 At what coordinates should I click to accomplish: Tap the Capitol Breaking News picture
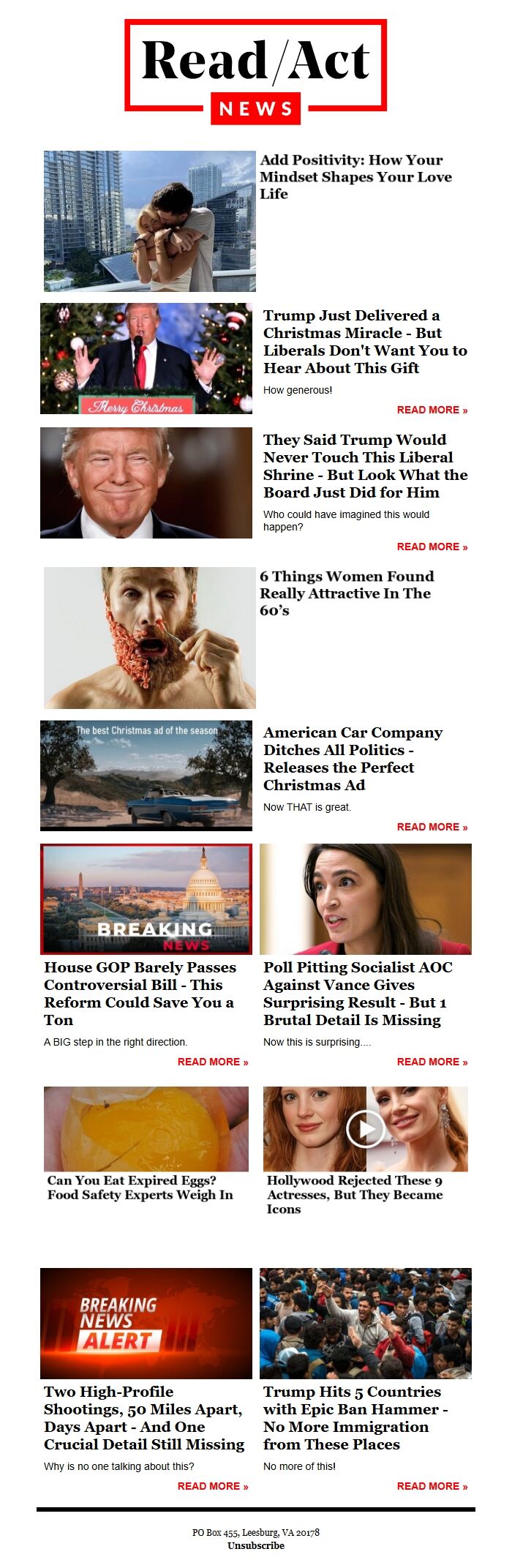click(x=146, y=899)
